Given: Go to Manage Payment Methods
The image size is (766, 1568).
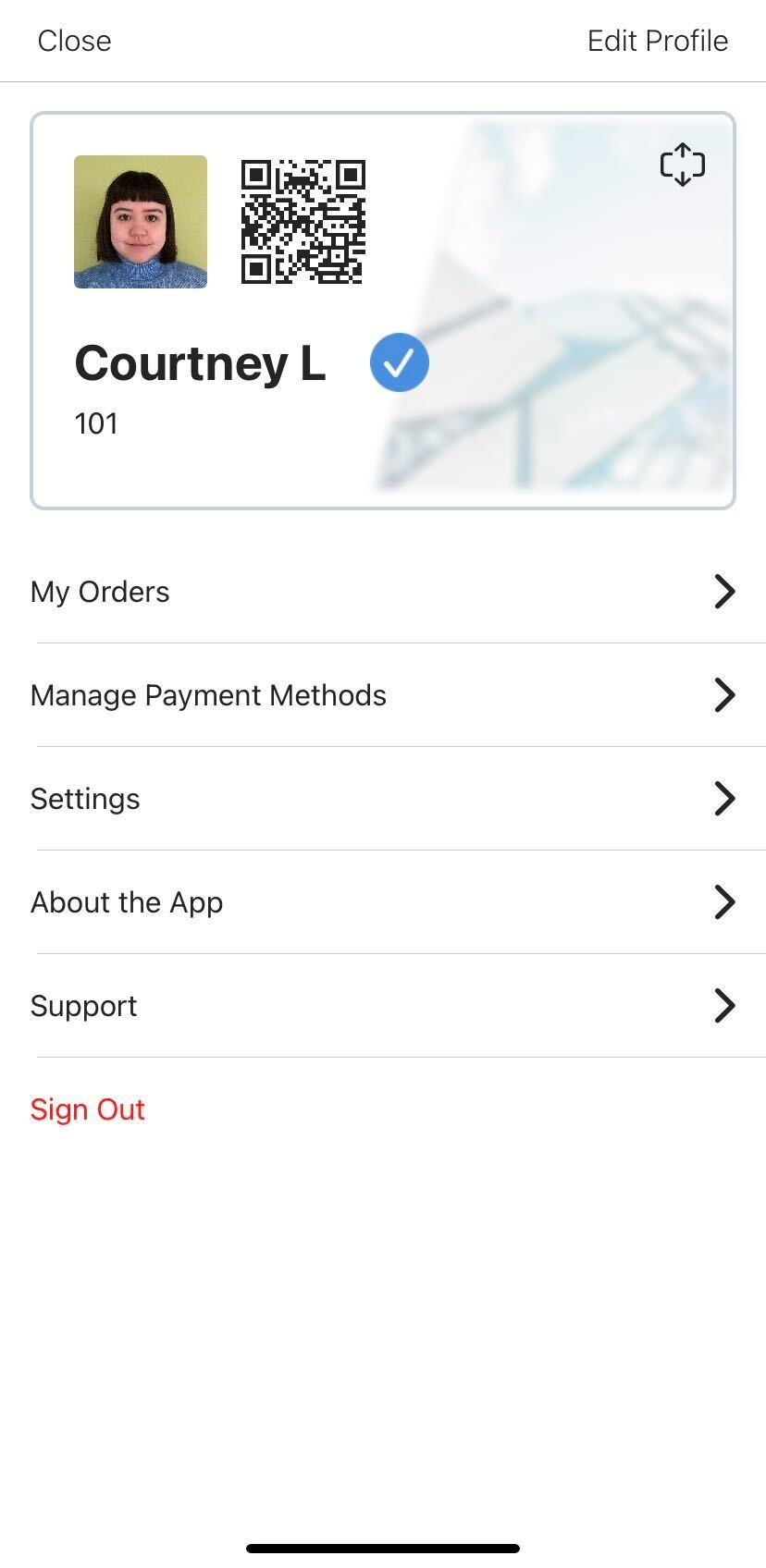Looking at the screenshot, I should (x=383, y=695).
